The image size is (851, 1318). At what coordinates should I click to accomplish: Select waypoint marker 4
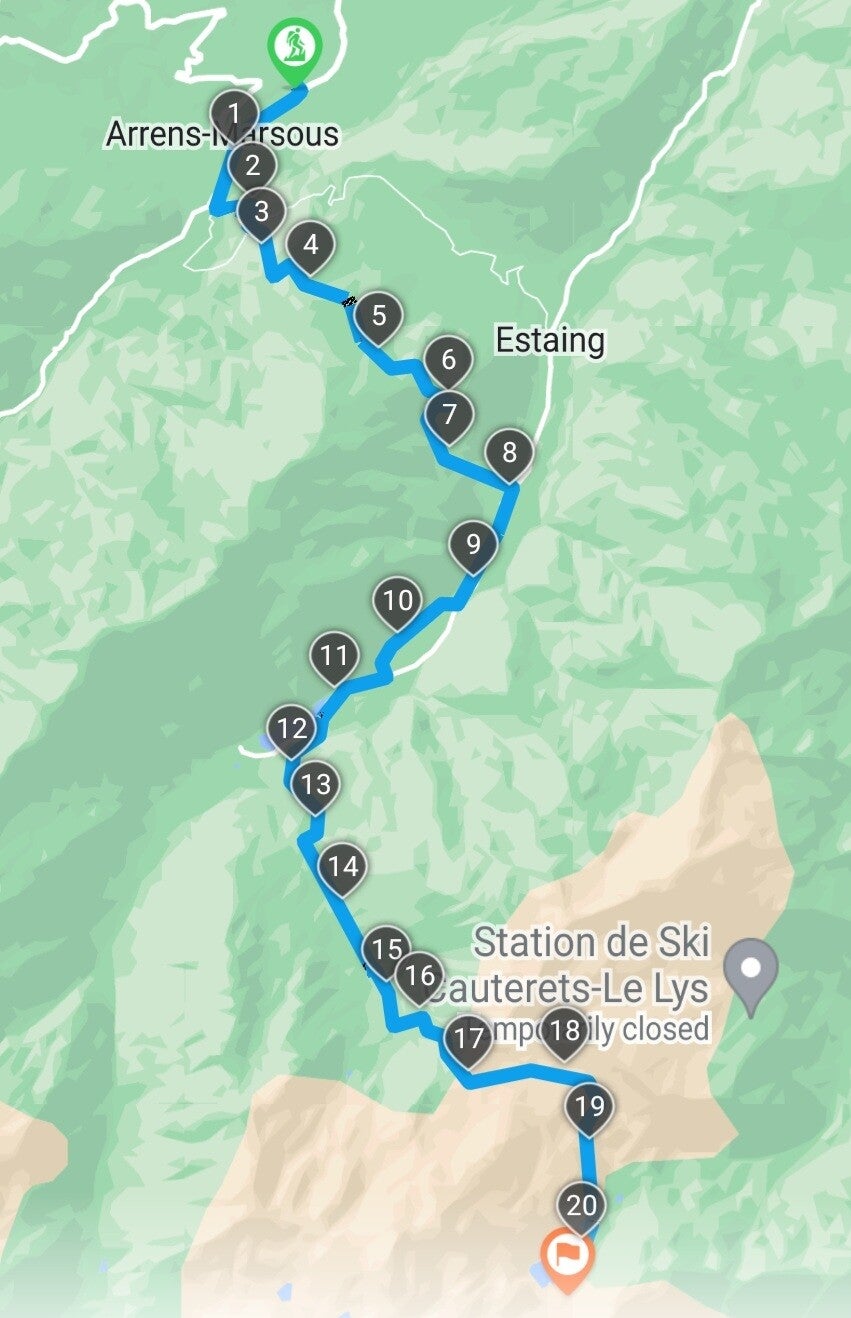(x=310, y=245)
